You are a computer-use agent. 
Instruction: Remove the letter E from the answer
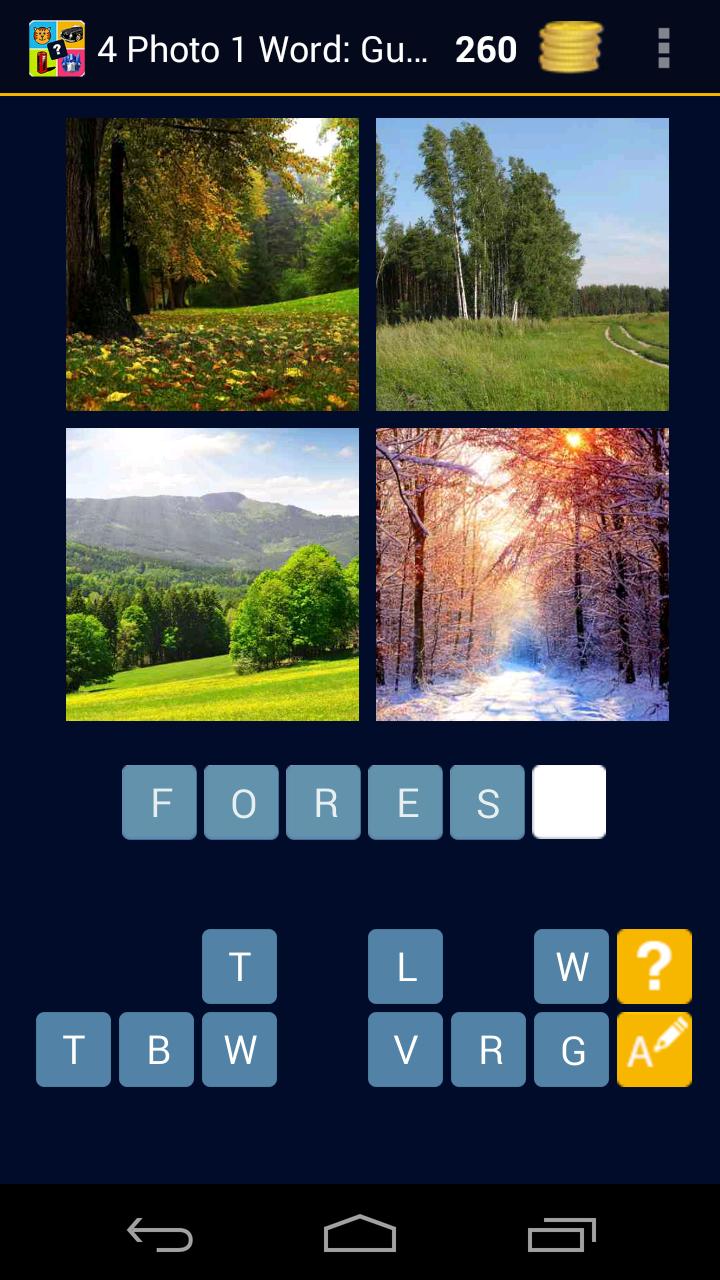pyautogui.click(x=405, y=802)
